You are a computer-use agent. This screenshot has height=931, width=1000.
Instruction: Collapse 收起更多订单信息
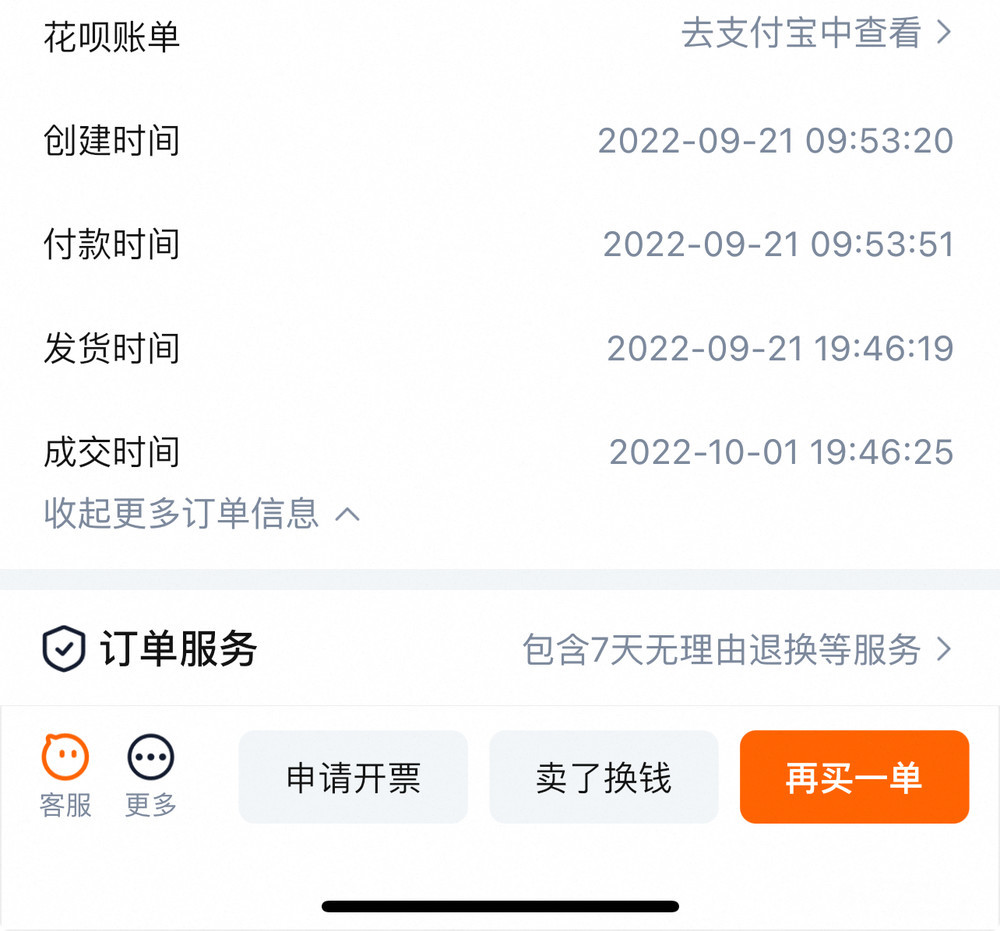tap(201, 514)
